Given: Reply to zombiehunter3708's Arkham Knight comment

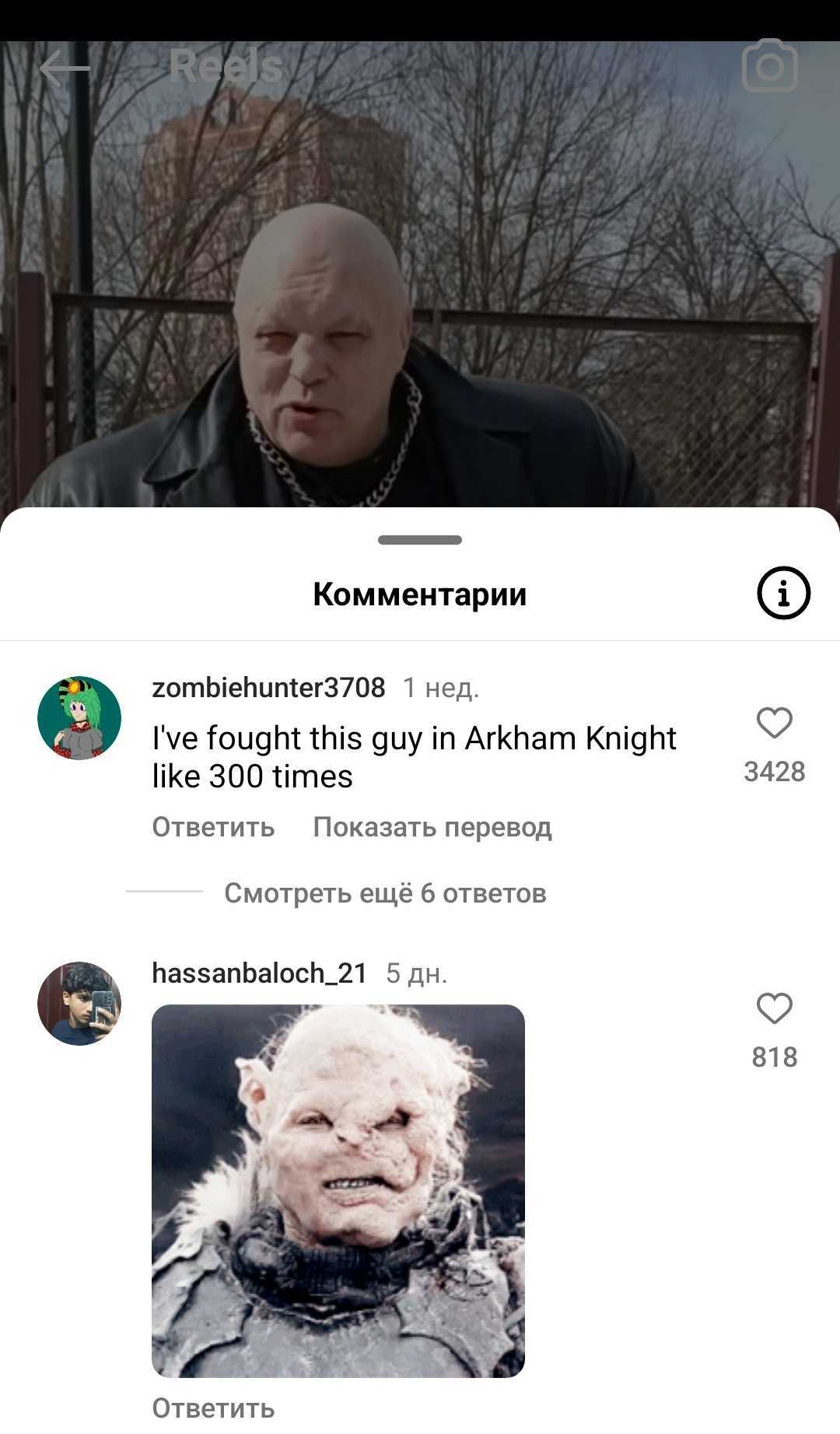Looking at the screenshot, I should (x=213, y=826).
